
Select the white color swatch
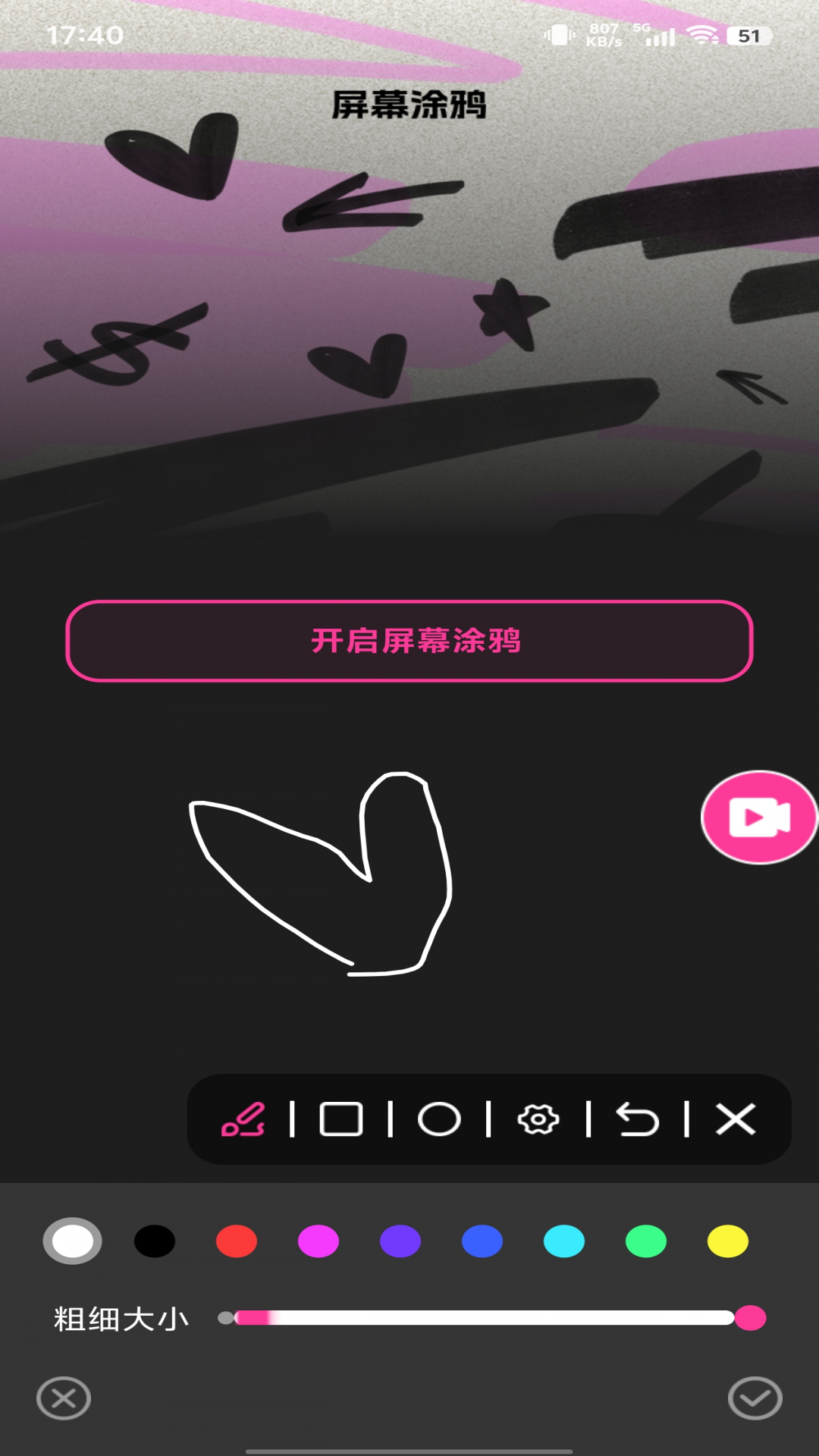pyautogui.click(x=73, y=1241)
